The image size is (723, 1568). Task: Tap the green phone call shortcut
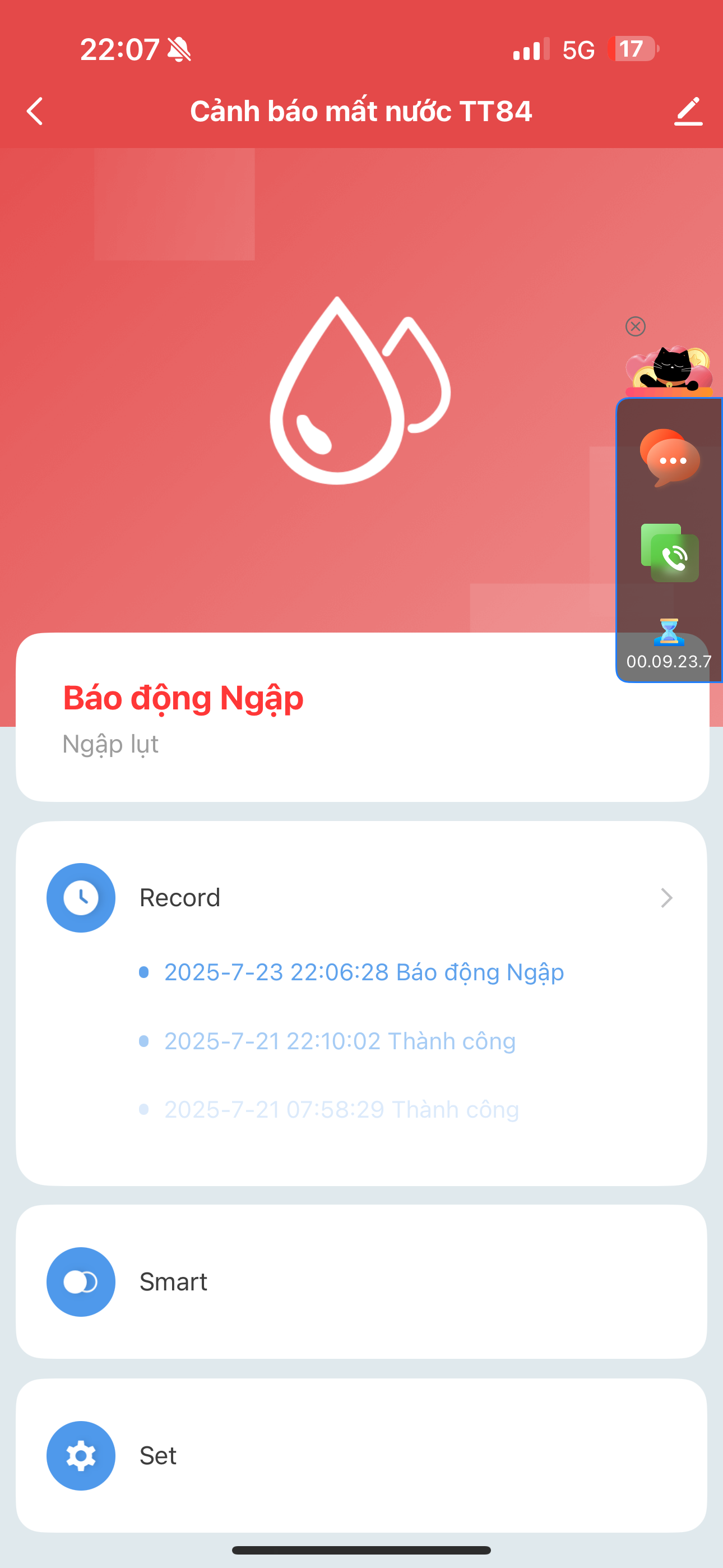pyautogui.click(x=669, y=553)
